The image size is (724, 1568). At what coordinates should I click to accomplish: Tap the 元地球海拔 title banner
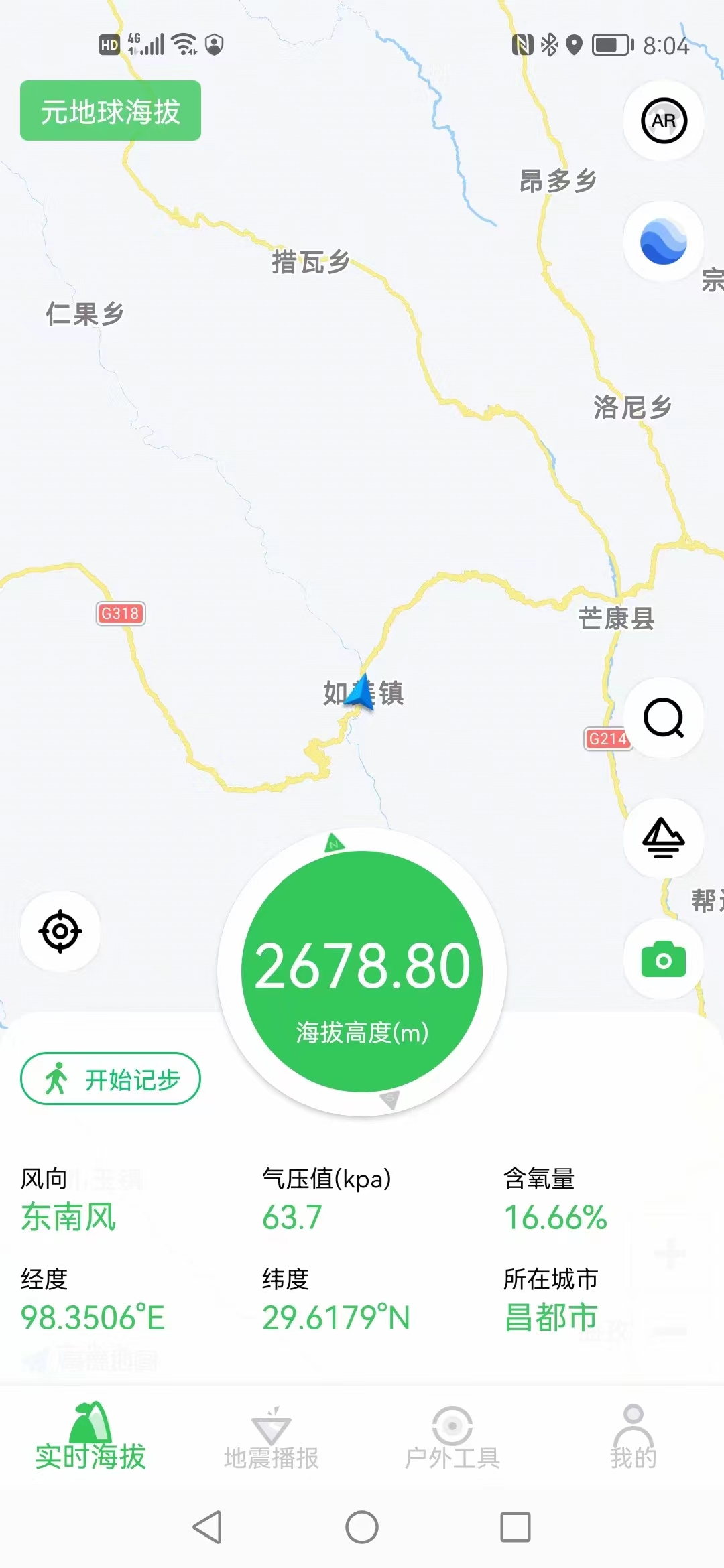[x=111, y=111]
